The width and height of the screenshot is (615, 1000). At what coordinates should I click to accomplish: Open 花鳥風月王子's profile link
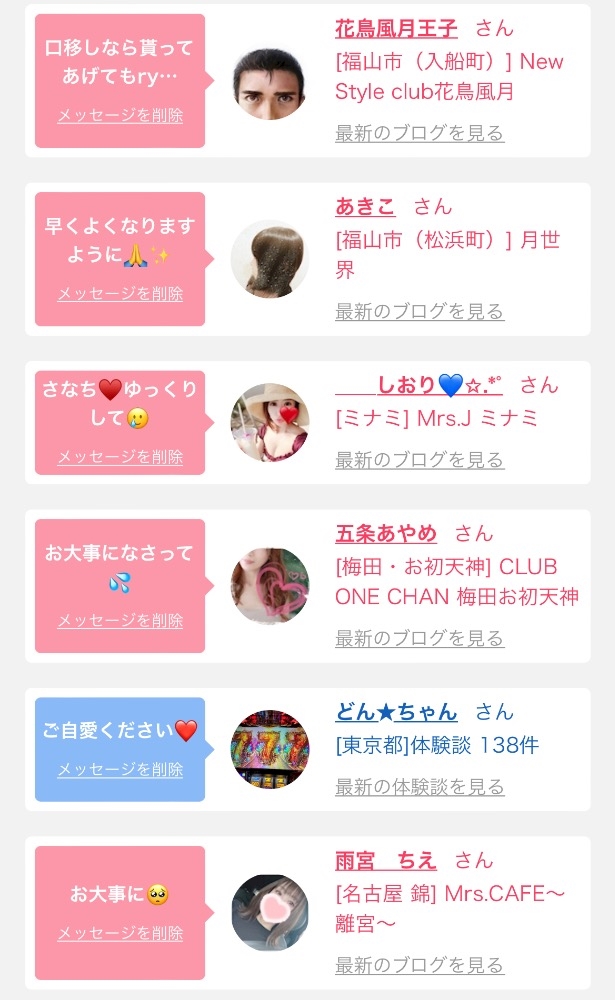click(396, 28)
